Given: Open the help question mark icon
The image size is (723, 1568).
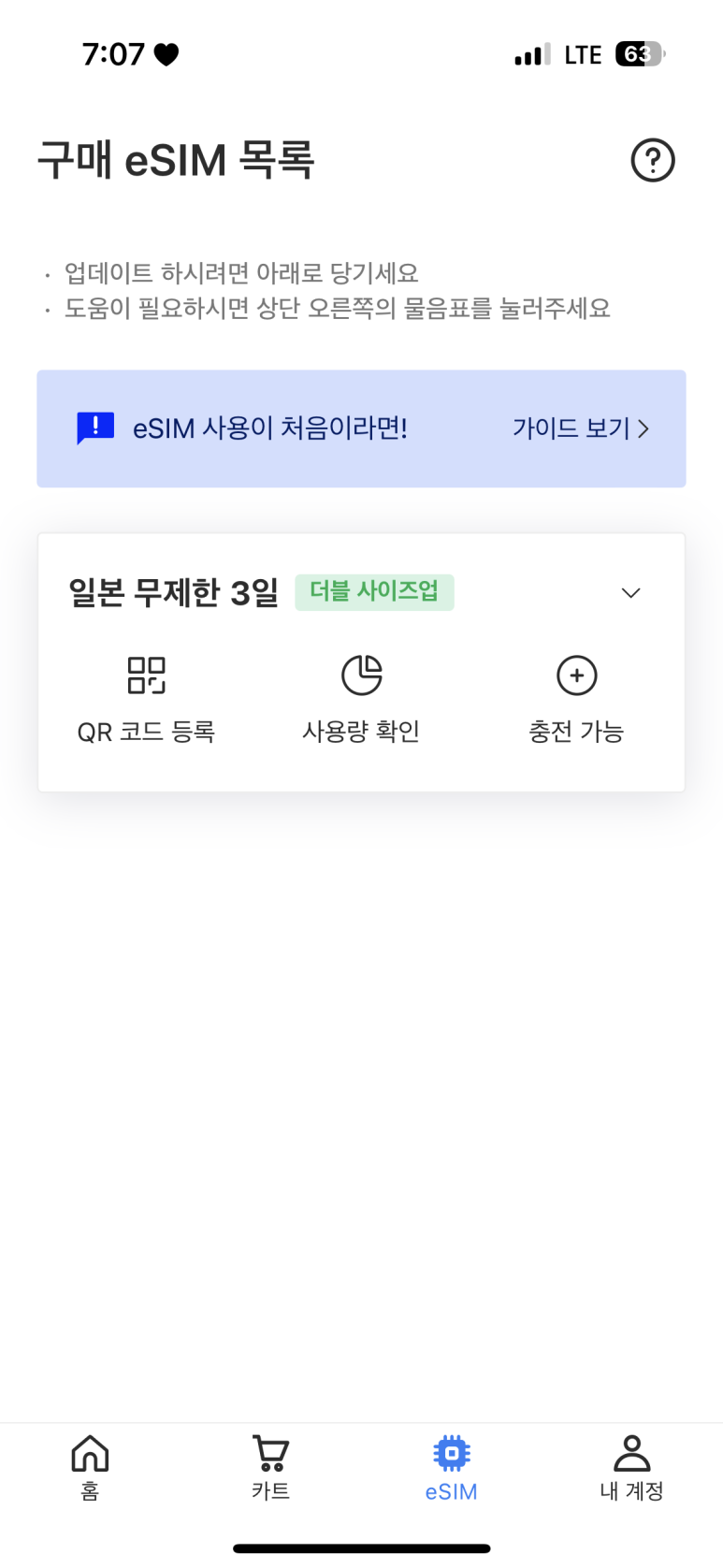Looking at the screenshot, I should click(x=653, y=160).
